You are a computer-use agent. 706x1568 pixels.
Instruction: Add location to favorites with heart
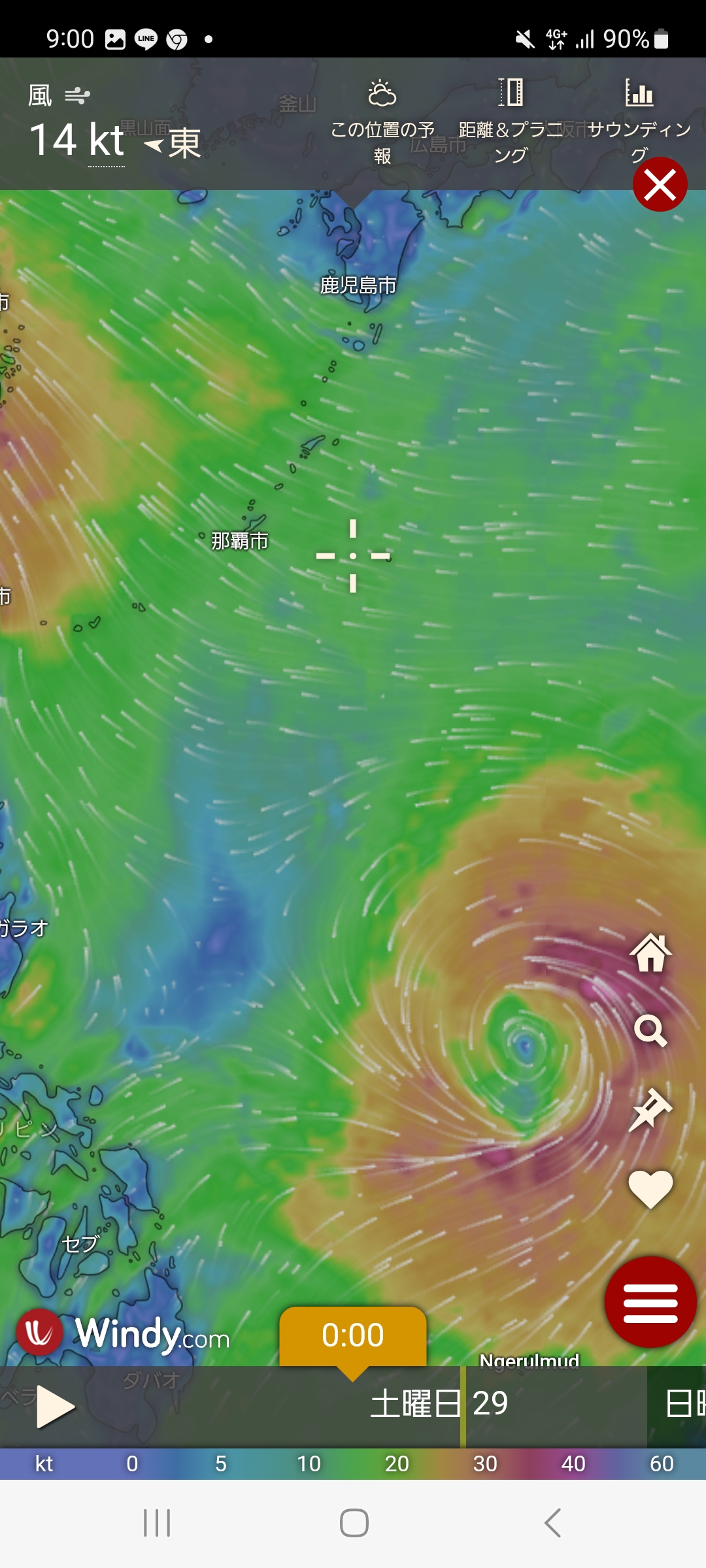[650, 1188]
